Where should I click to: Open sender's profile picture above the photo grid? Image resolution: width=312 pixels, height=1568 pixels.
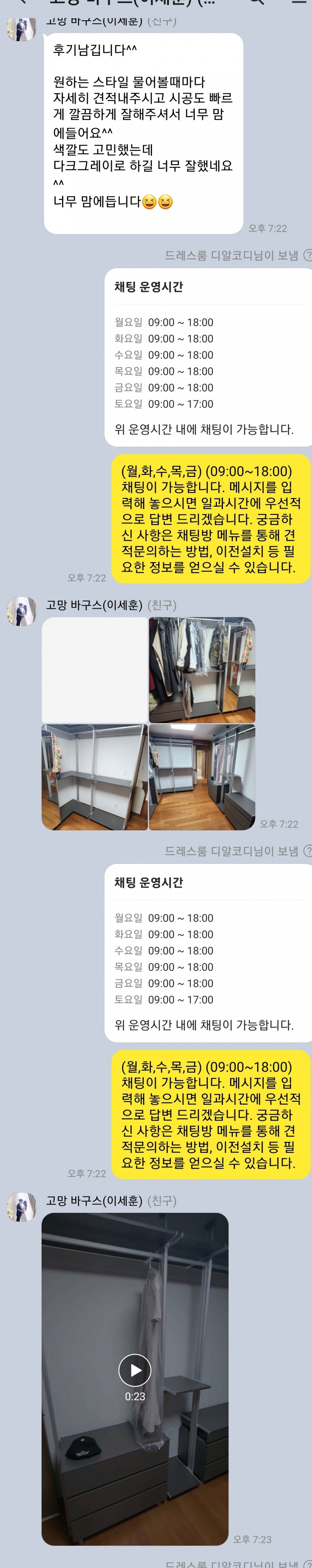(x=21, y=611)
